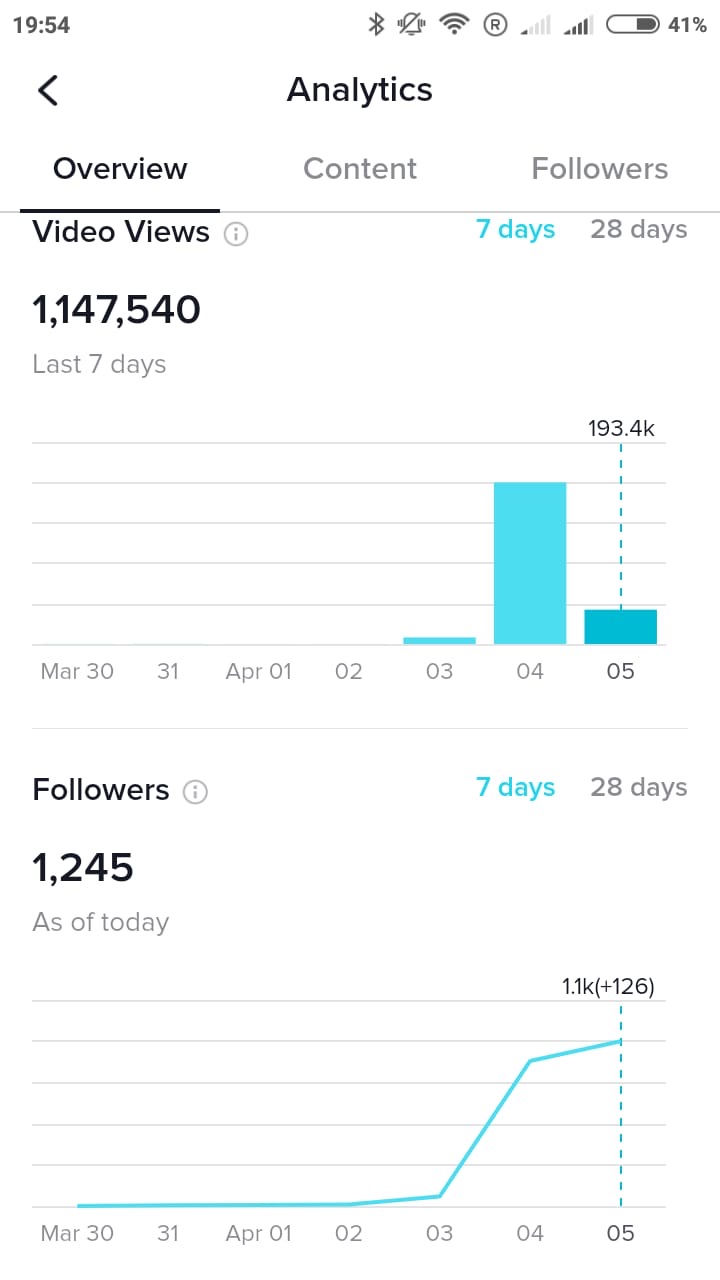This screenshot has width=720, height=1280.
Task: Go back from Analytics
Action: coord(48,90)
